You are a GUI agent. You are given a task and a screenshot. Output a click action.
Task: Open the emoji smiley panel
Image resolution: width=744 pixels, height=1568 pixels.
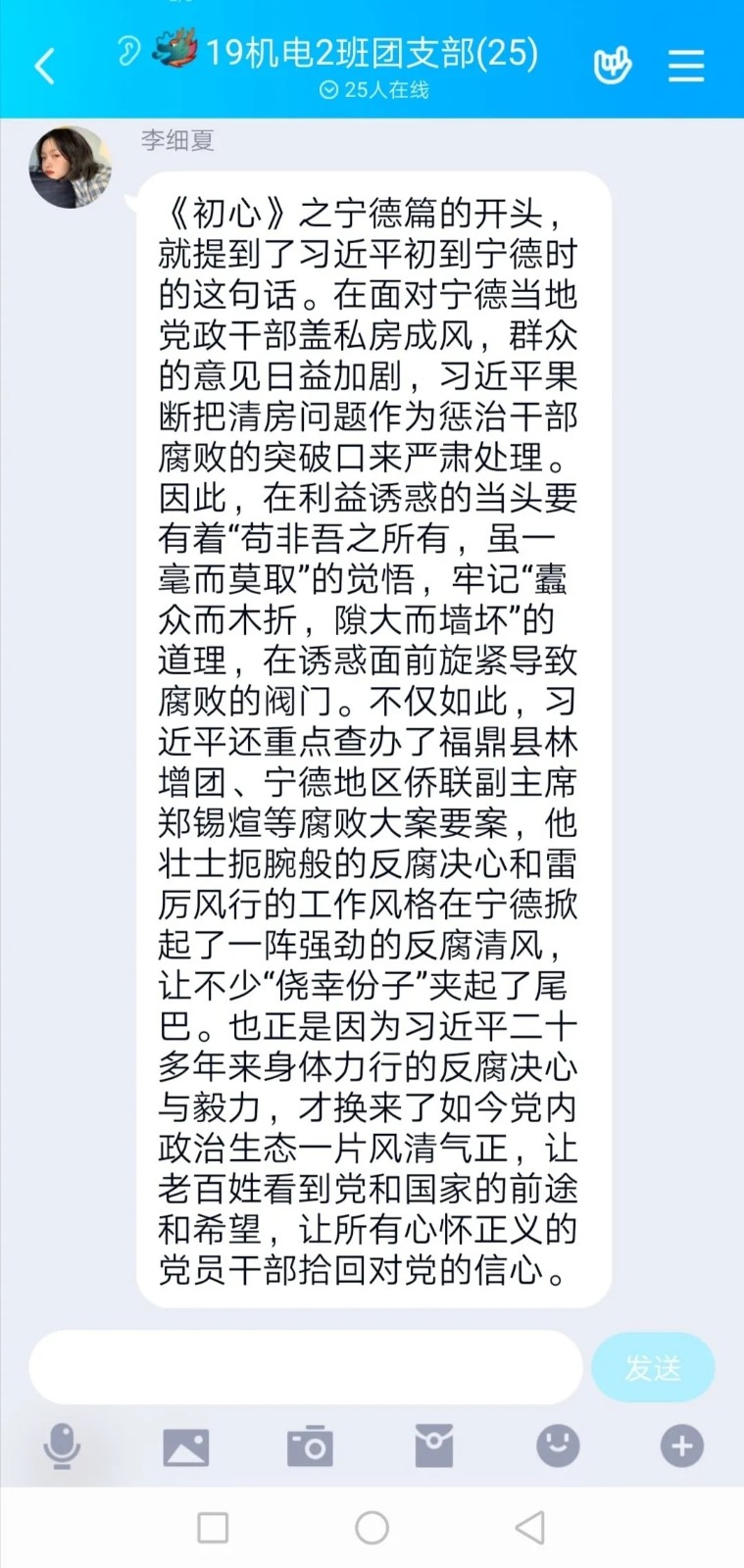click(558, 1445)
